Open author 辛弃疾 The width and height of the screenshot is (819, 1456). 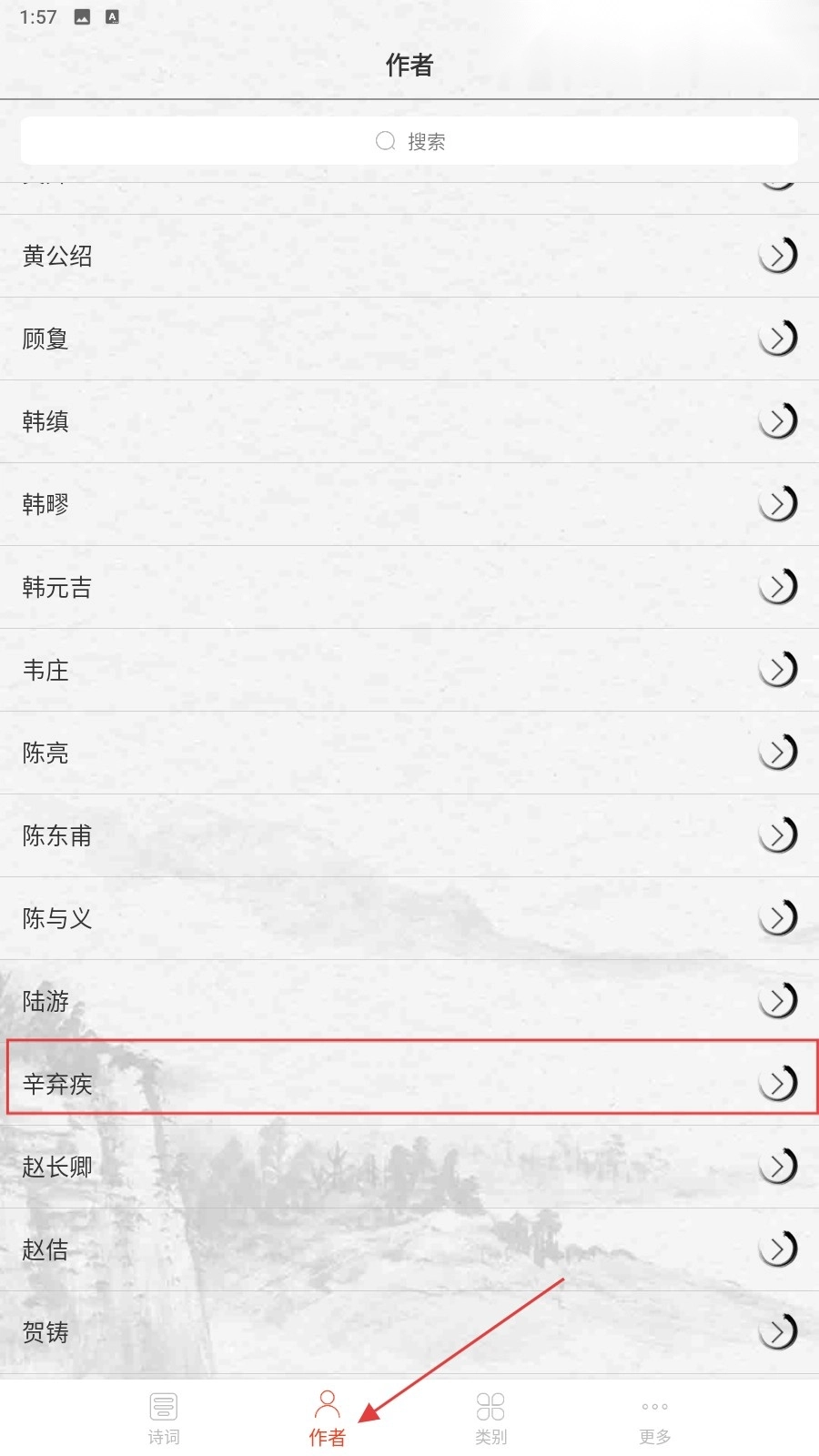click(409, 1084)
